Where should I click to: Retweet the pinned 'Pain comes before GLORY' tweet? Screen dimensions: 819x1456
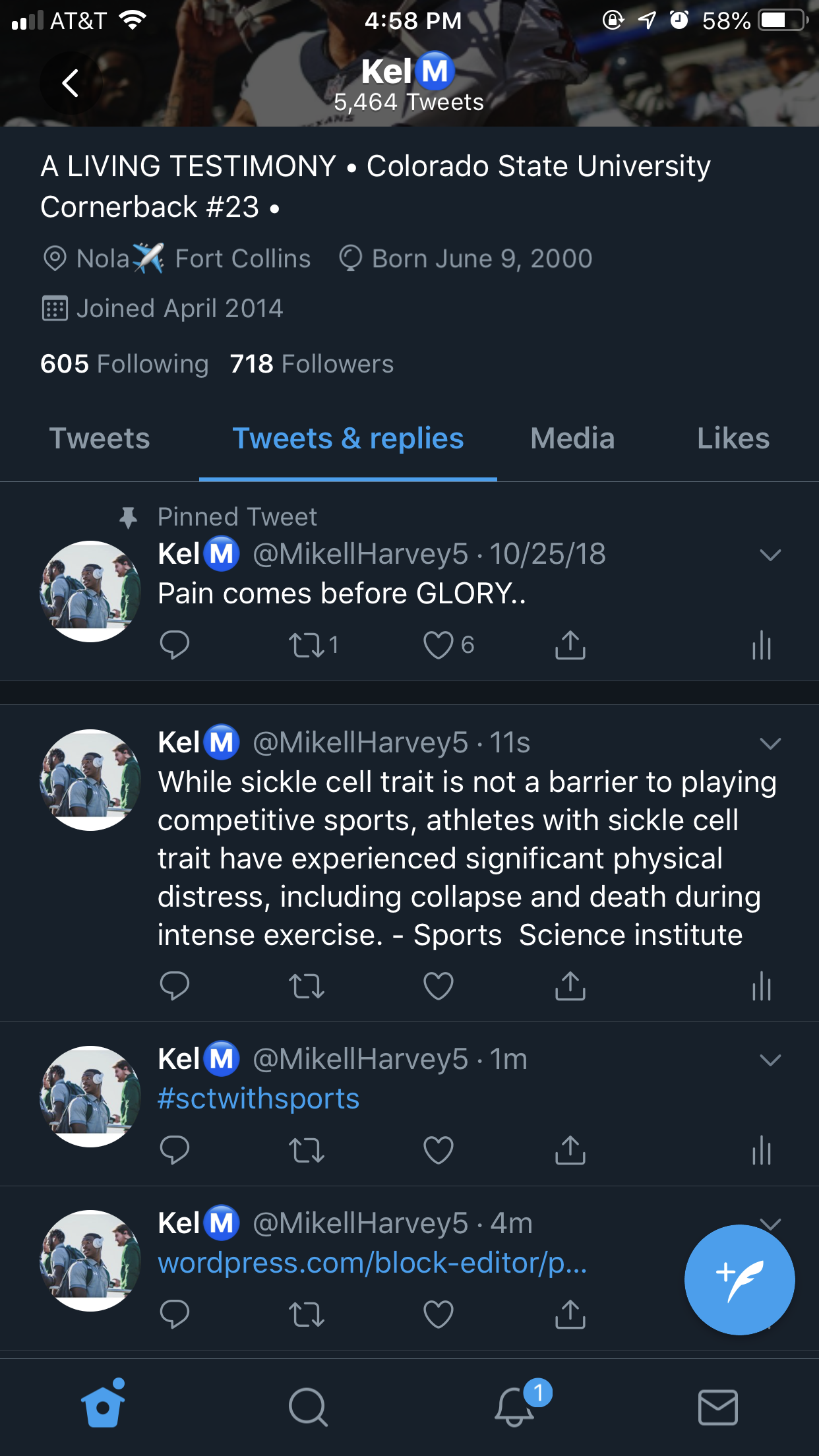coord(307,645)
